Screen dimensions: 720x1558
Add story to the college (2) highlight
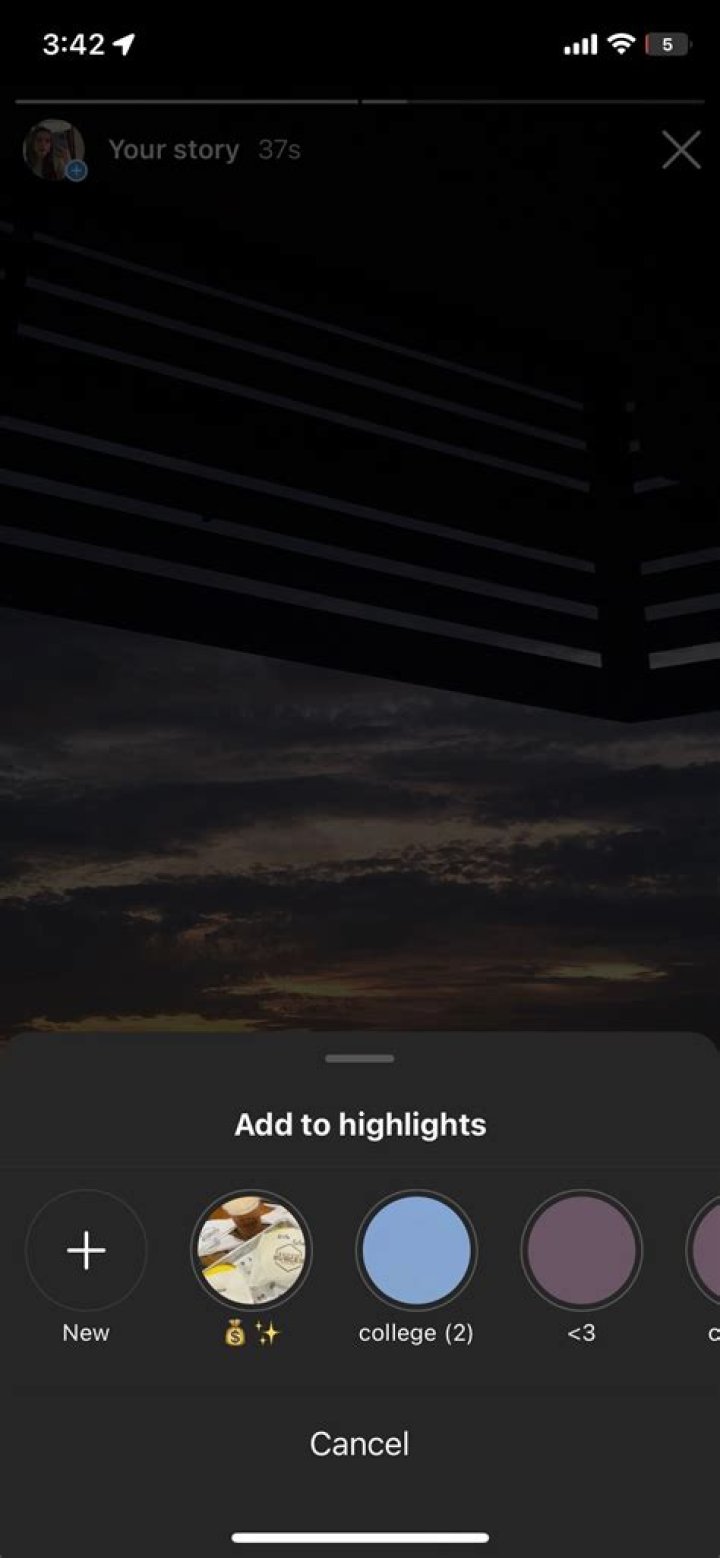(416, 1250)
